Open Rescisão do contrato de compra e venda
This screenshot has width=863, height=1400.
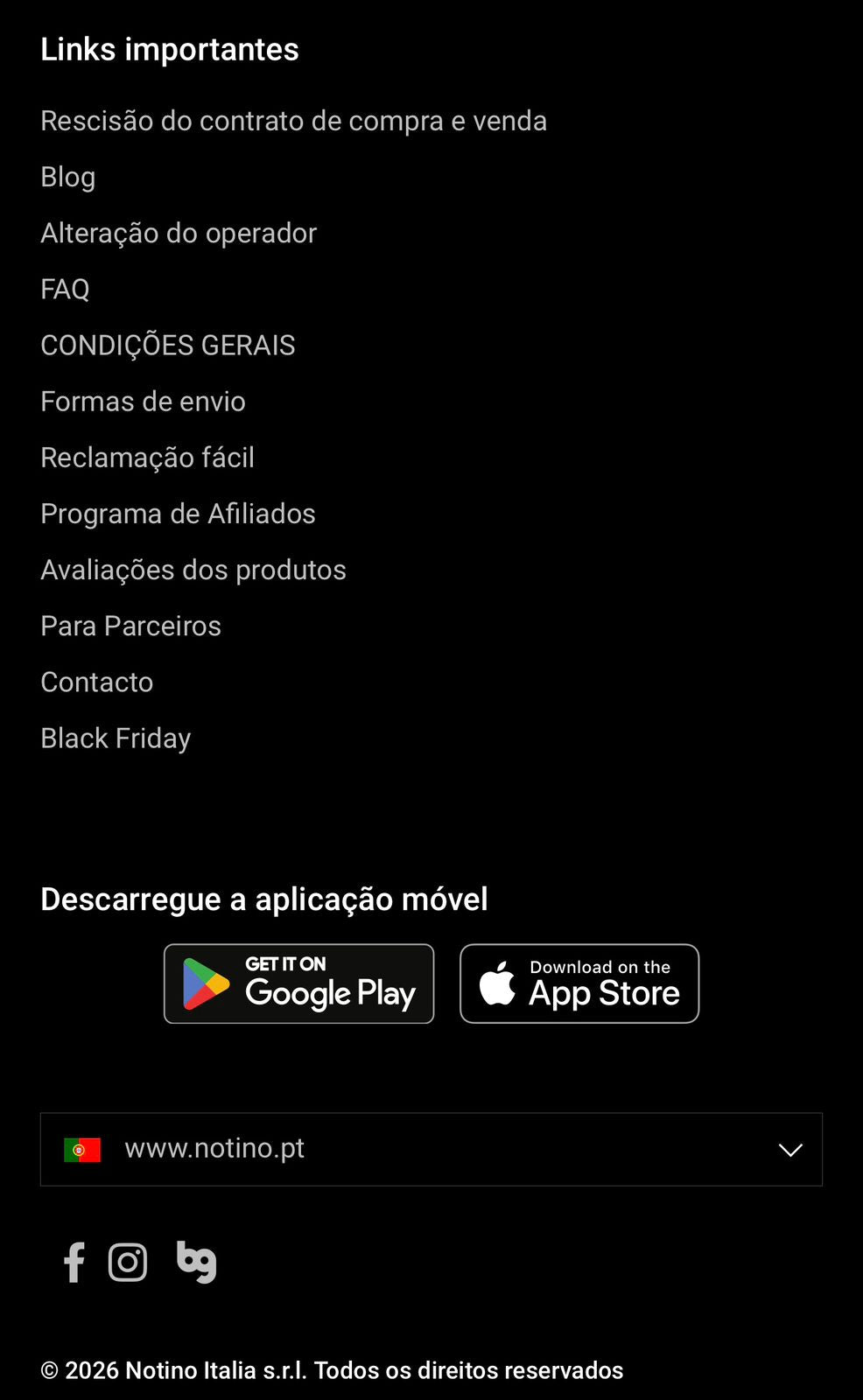(x=293, y=121)
